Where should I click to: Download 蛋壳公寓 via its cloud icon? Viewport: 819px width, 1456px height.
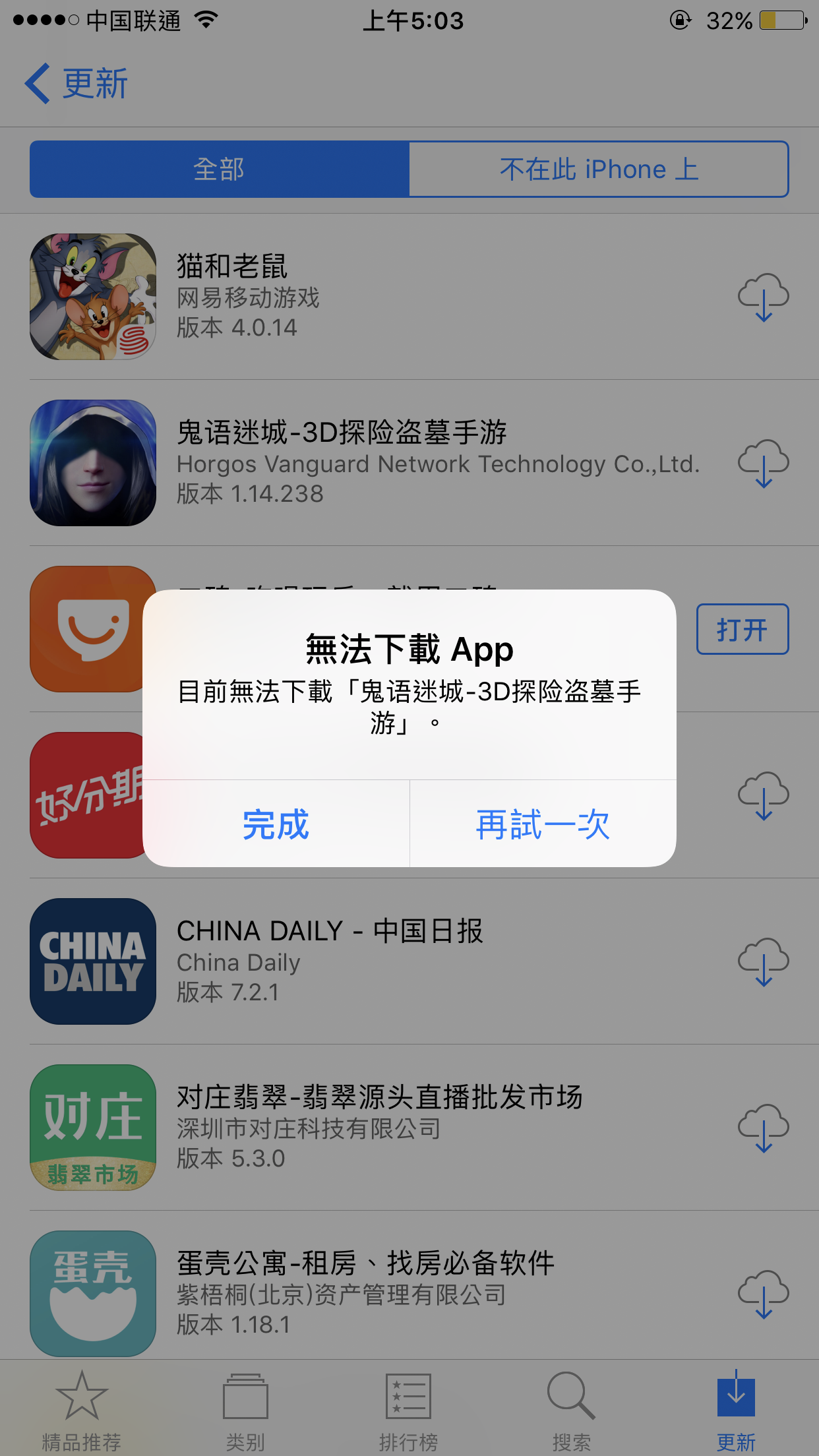click(x=763, y=1294)
